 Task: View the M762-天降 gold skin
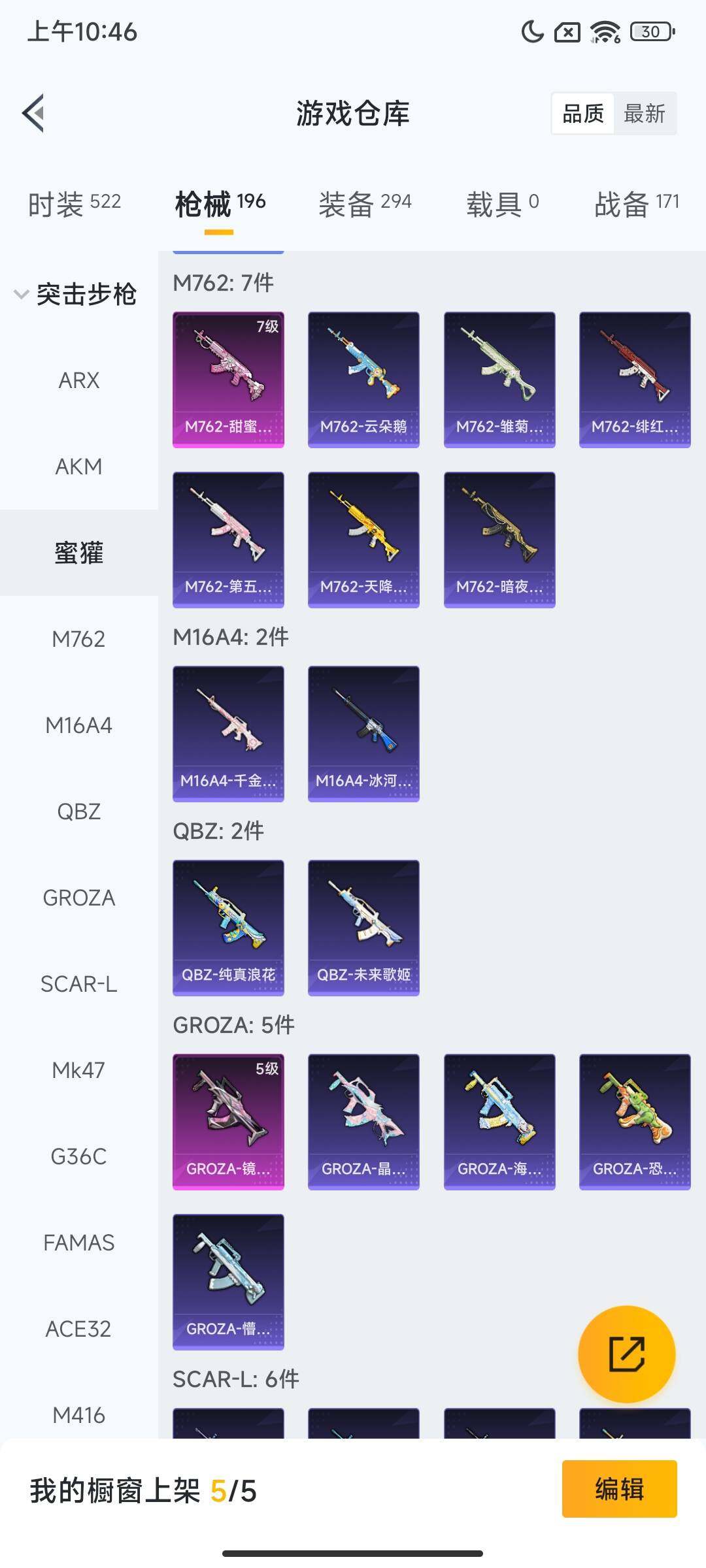click(x=363, y=540)
